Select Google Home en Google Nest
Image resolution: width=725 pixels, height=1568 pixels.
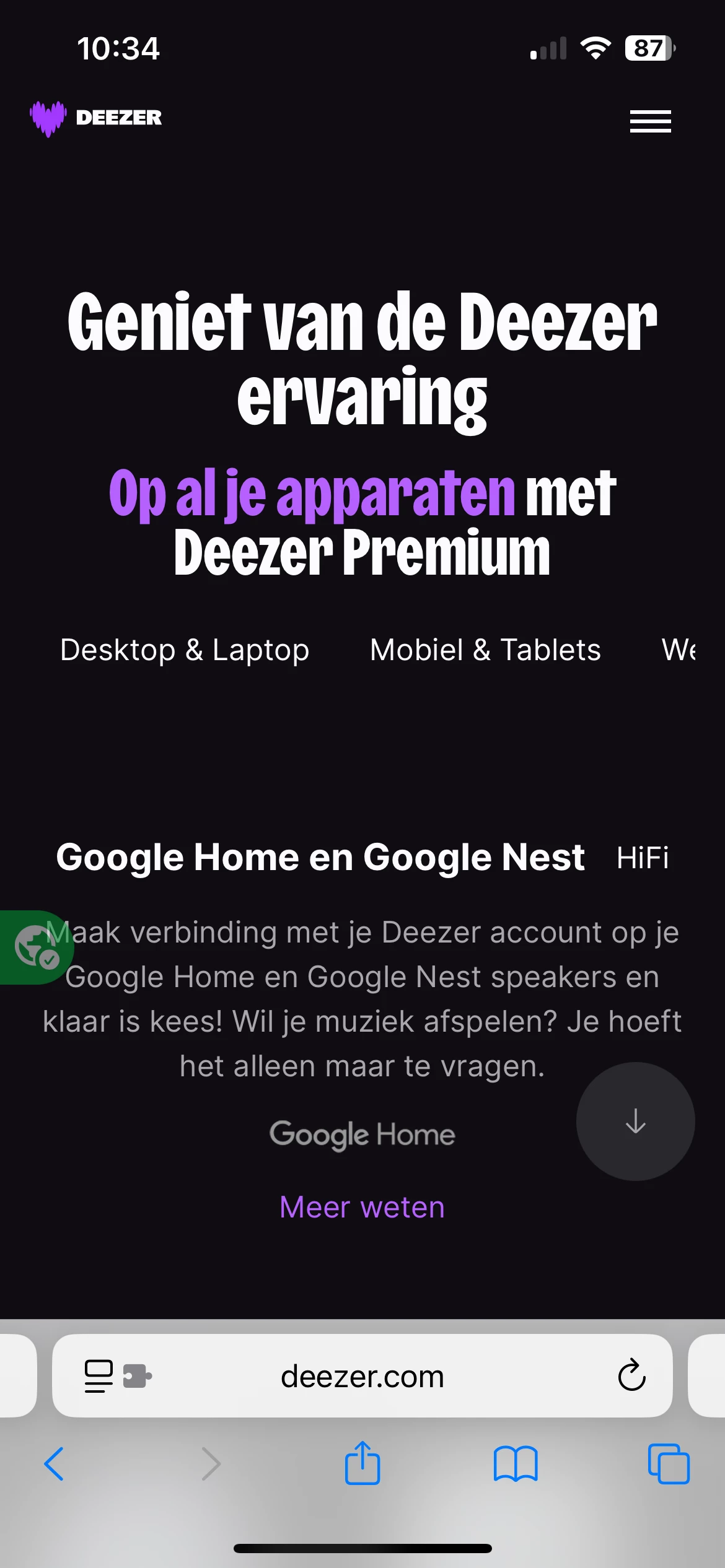coord(320,858)
